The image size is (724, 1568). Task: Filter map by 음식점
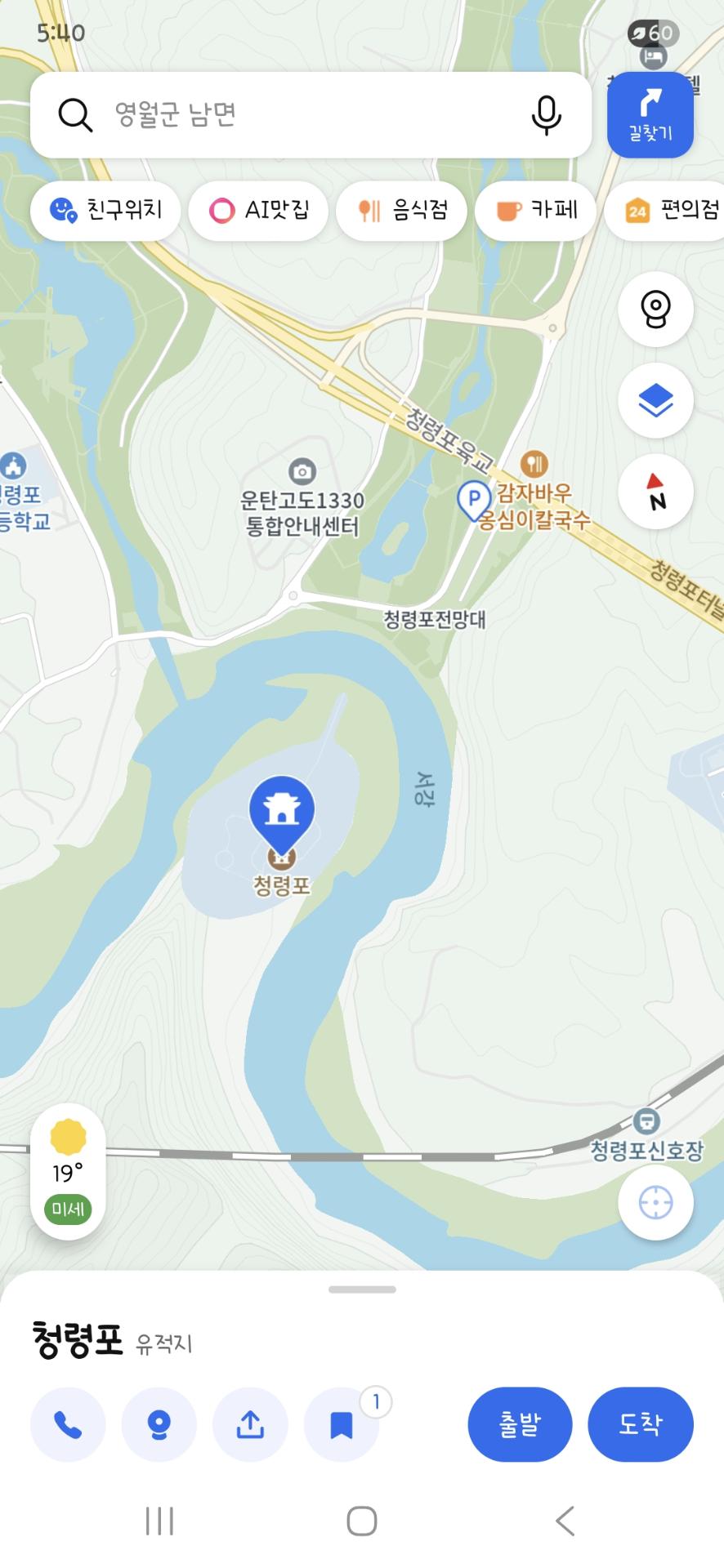coord(402,211)
